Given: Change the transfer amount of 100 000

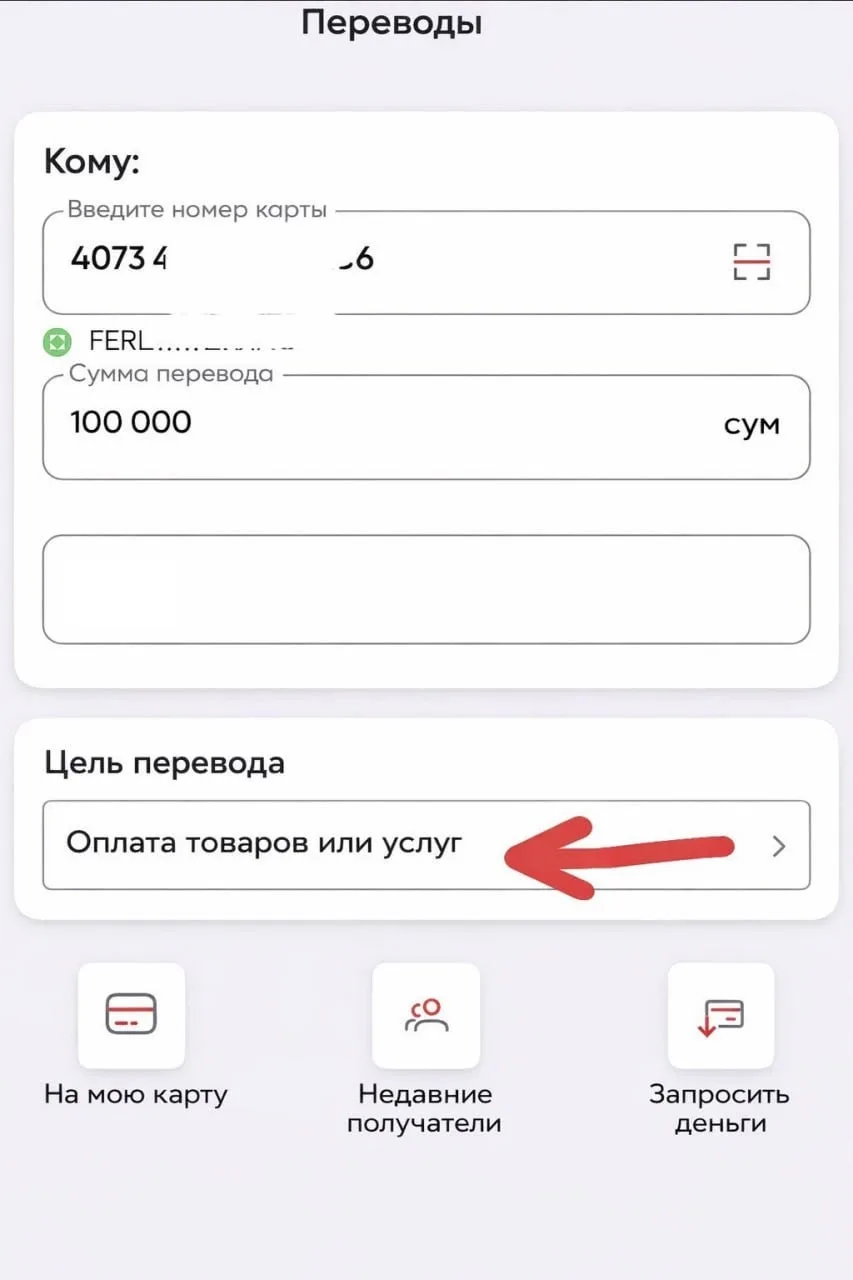Looking at the screenshot, I should (x=380, y=425).
